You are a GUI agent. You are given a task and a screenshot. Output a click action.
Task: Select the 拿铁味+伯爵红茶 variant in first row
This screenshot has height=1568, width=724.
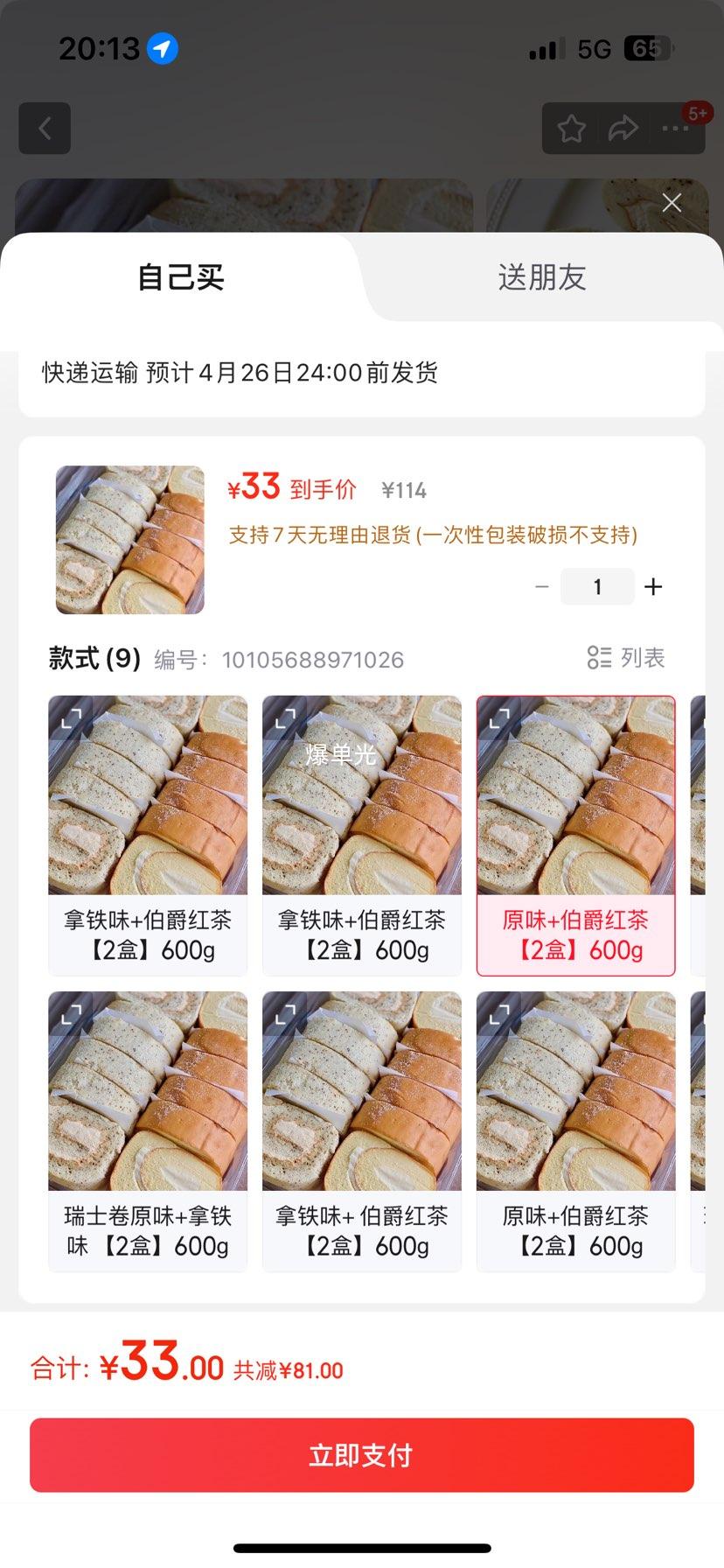147,835
